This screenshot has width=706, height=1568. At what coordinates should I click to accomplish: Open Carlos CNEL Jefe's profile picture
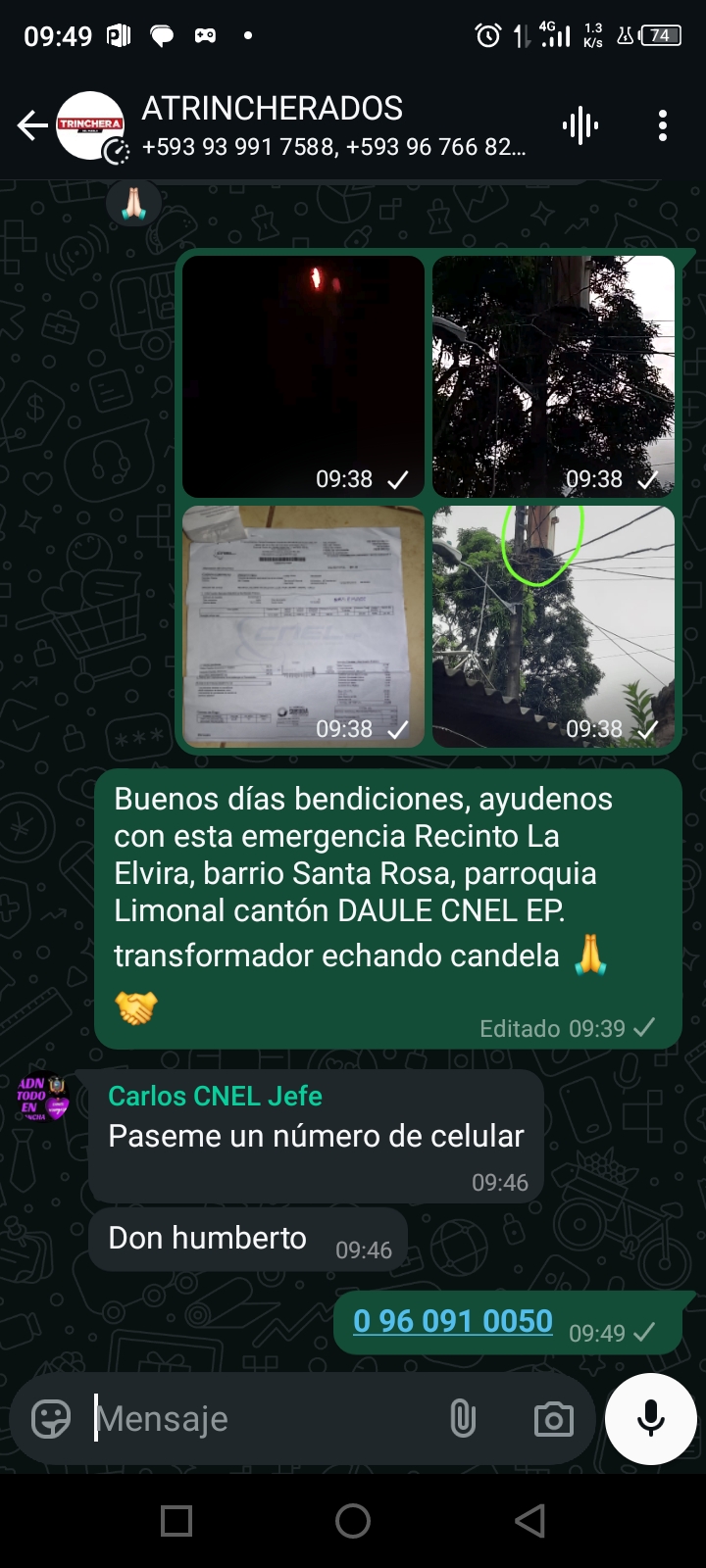[x=41, y=1098]
